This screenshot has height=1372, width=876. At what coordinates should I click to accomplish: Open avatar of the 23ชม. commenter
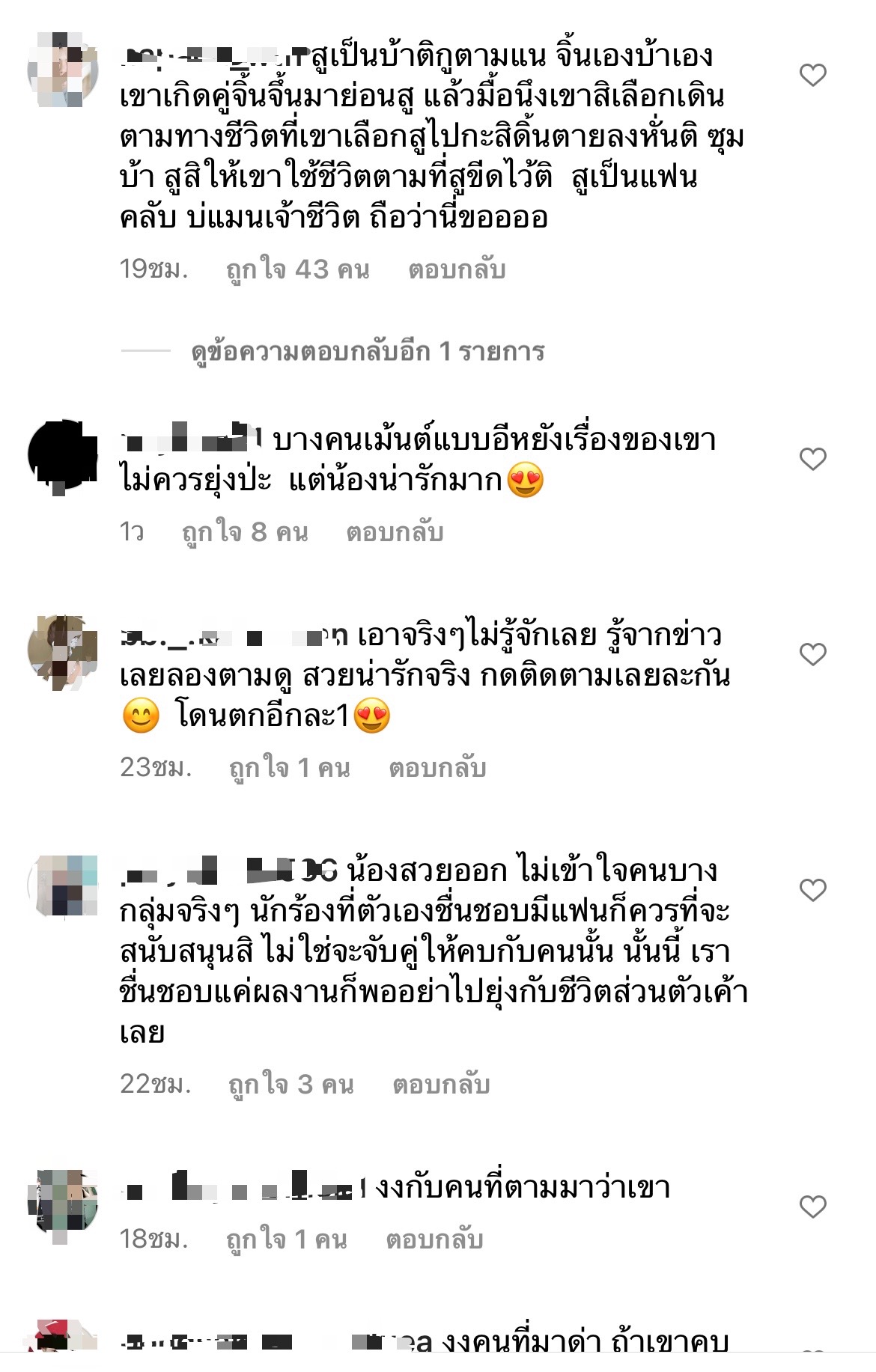click(x=64, y=651)
